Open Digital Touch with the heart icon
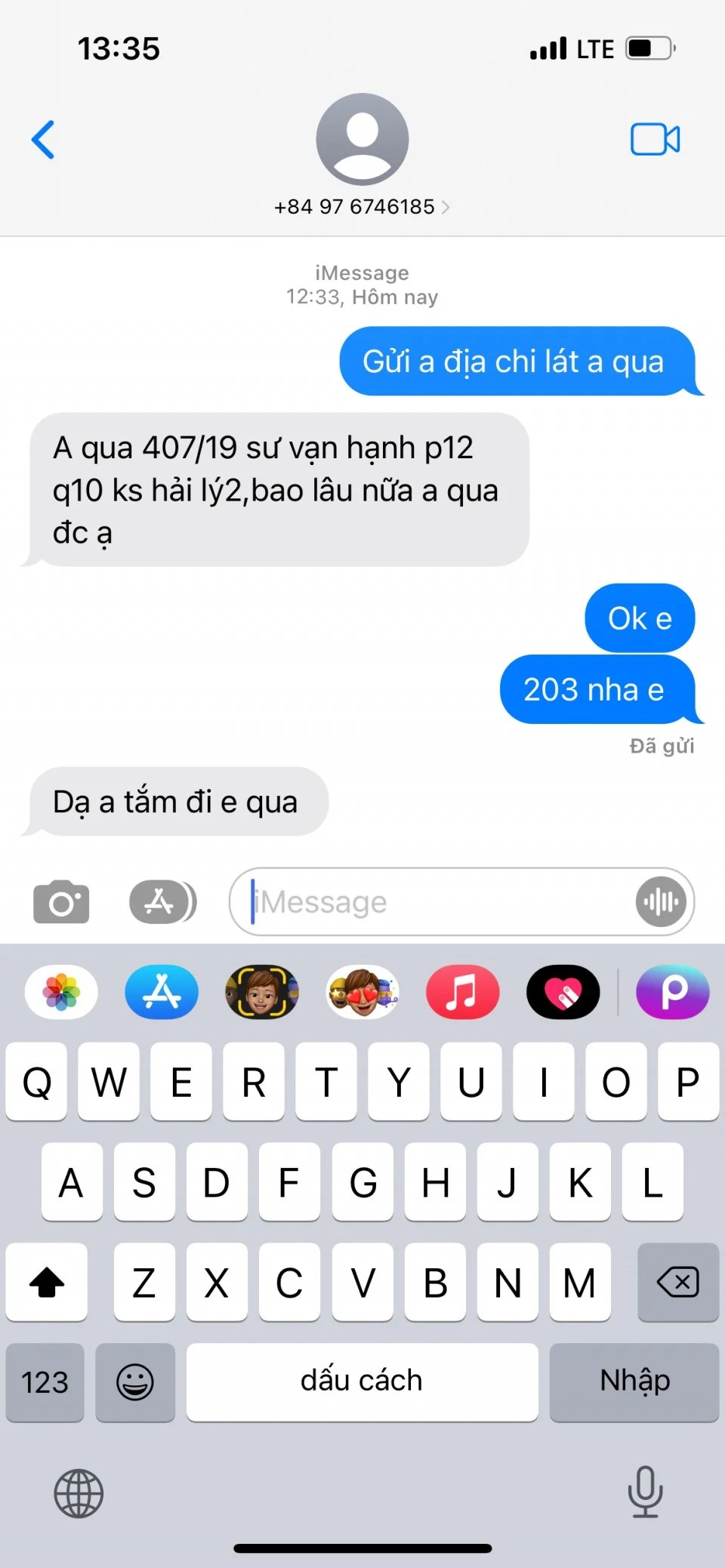 coord(563,992)
